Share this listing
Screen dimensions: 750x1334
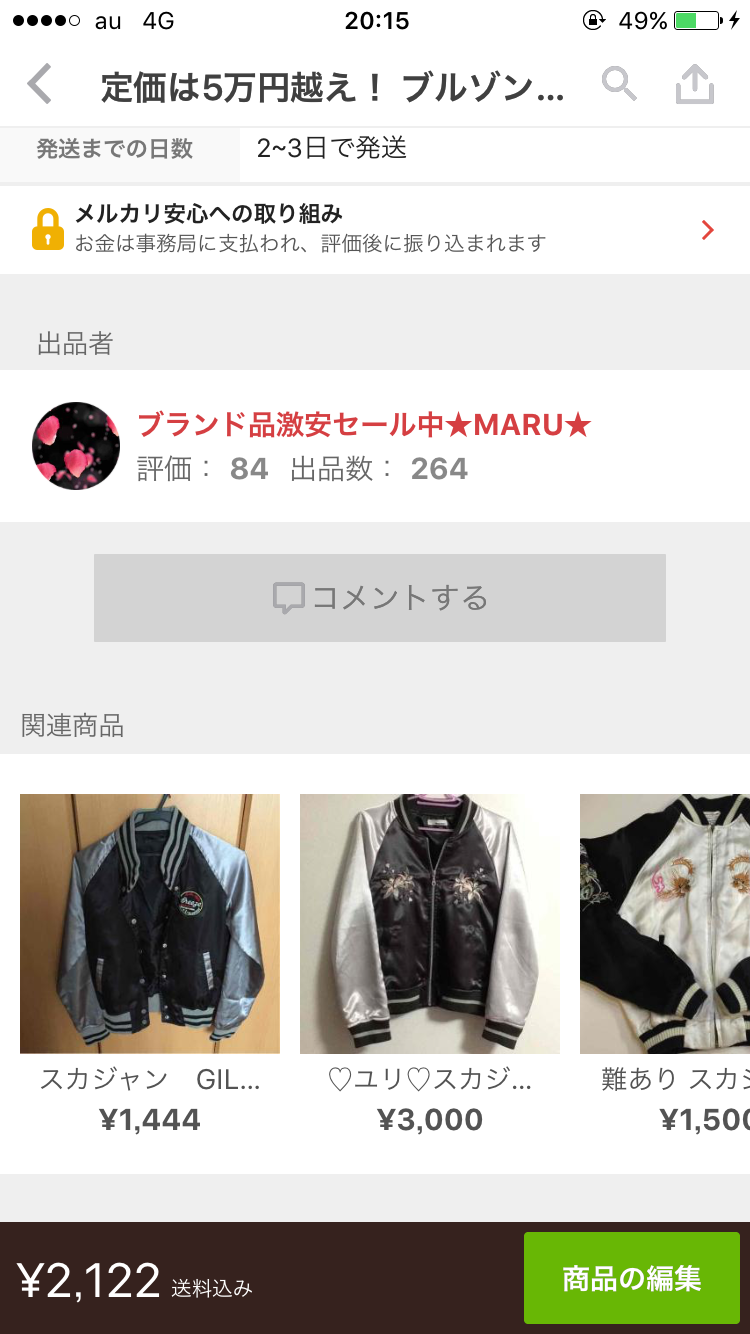point(695,85)
